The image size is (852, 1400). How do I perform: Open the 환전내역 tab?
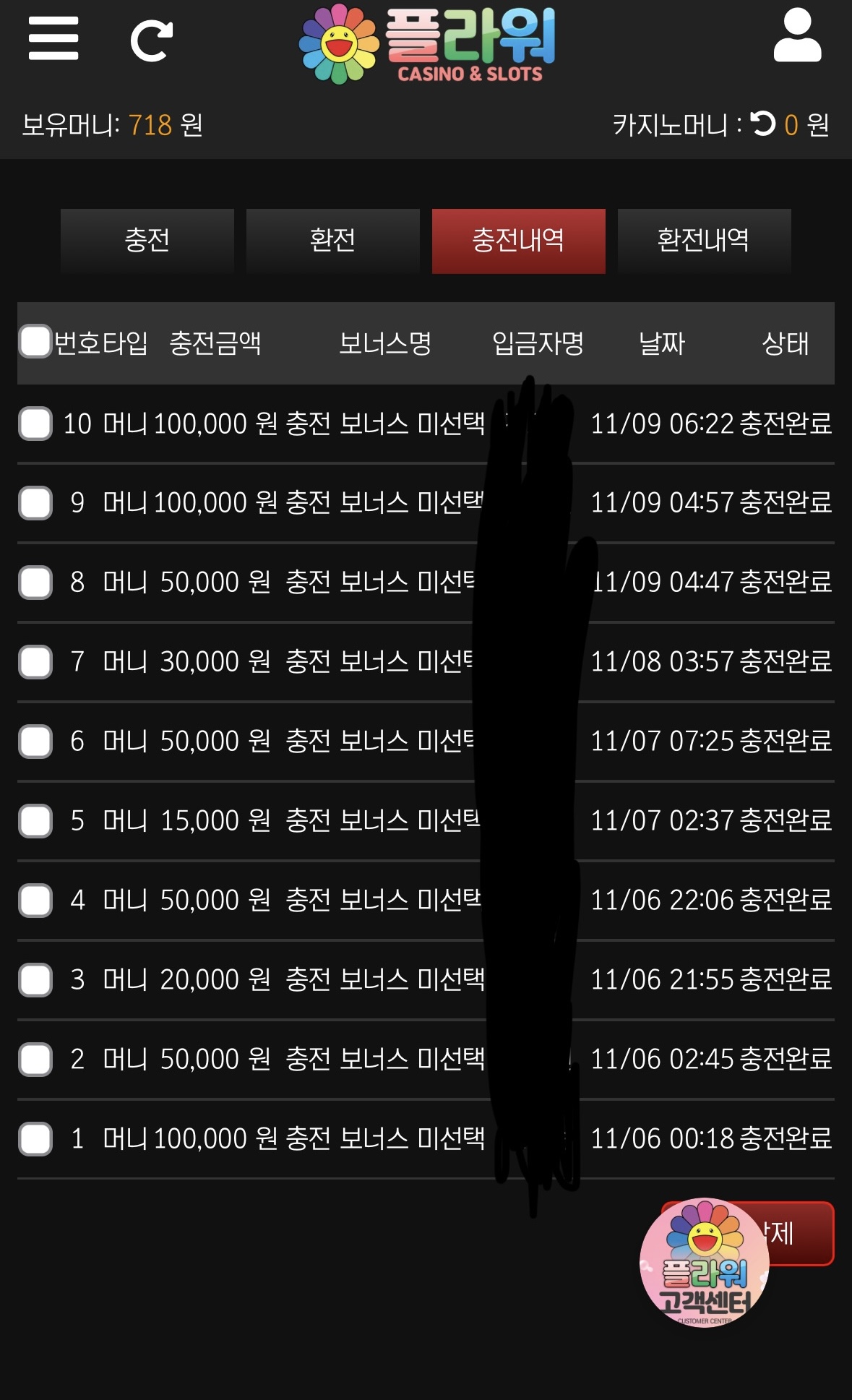tap(704, 241)
